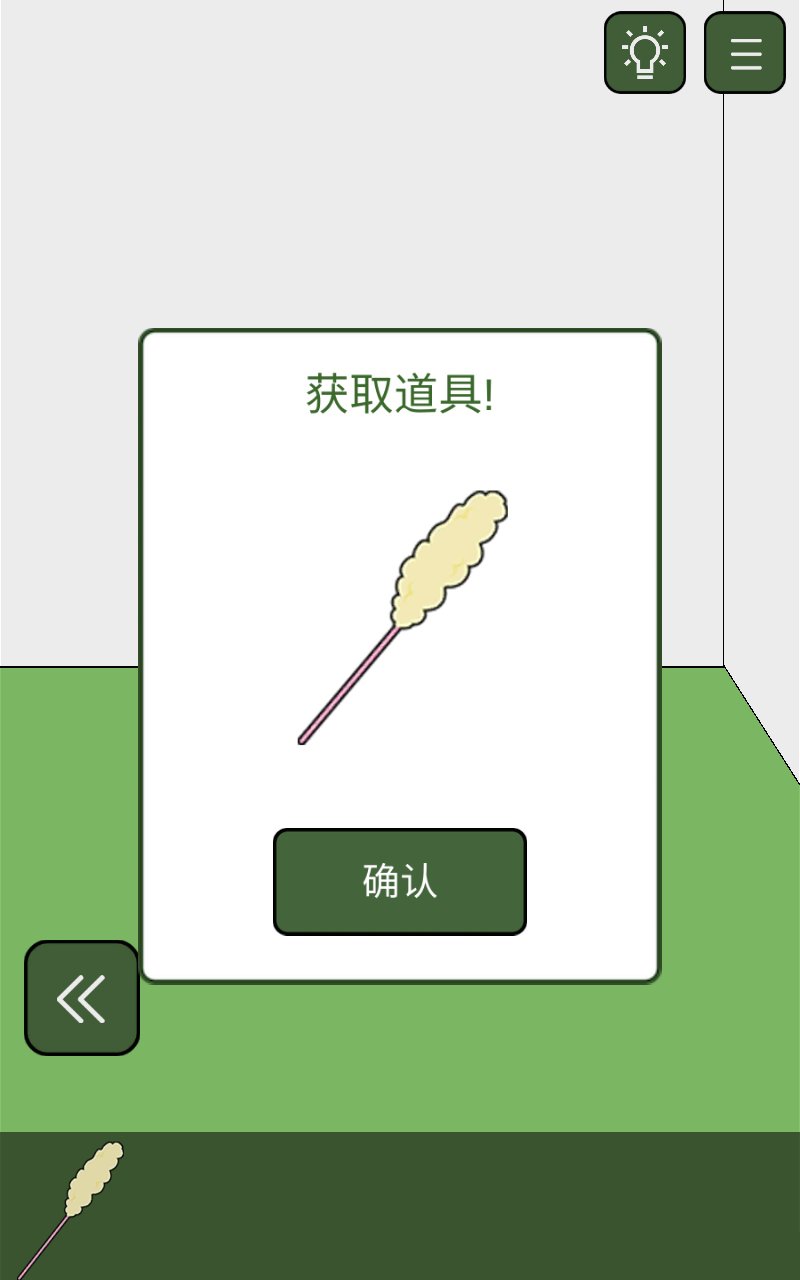Click the double-arrow back icon
Screen dimensions: 800x1280
82,998
